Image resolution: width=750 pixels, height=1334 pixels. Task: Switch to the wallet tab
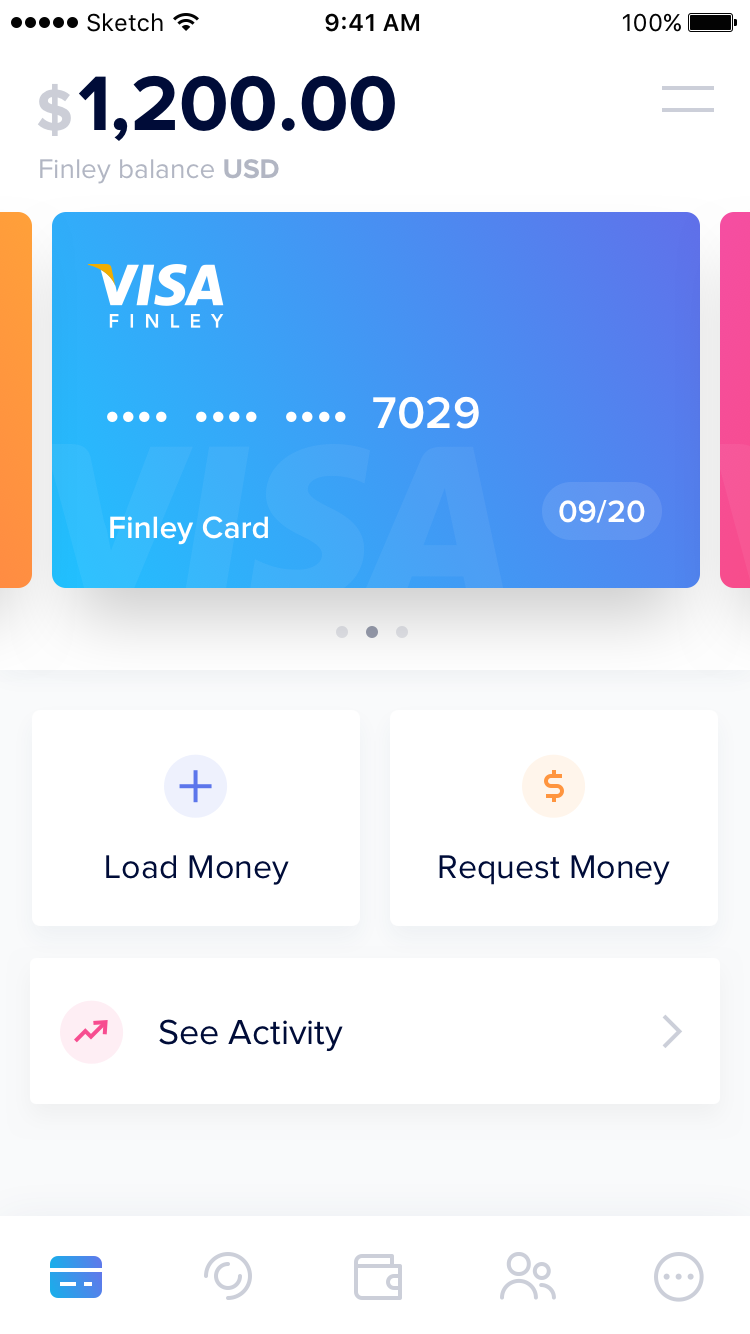378,1277
